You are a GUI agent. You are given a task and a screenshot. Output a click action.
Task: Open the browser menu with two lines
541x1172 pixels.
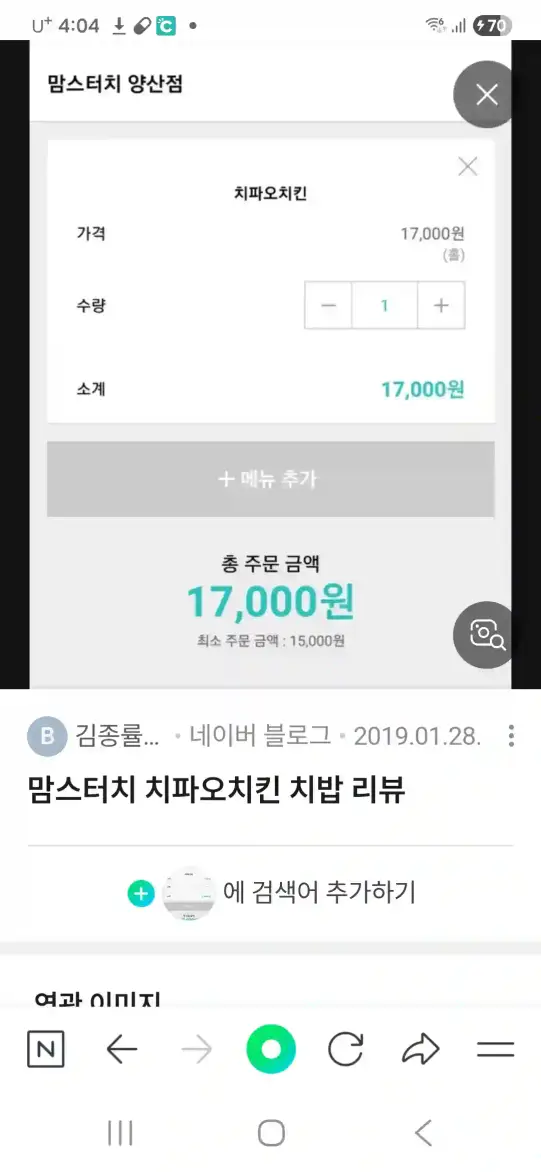(x=495, y=1049)
